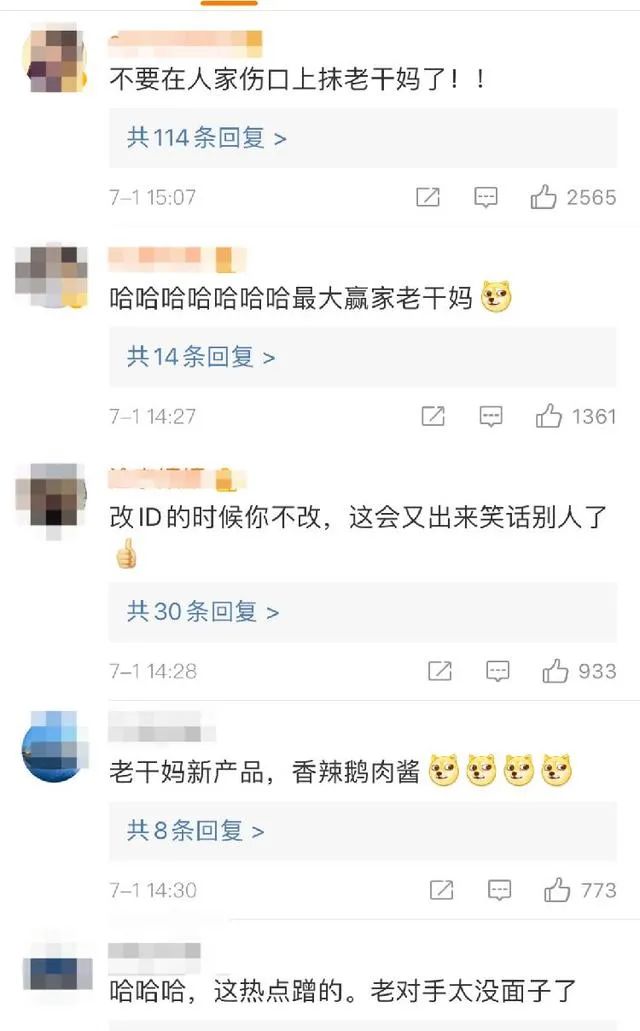The width and height of the screenshot is (640, 1031).
Task: Reply to the 7-1 14:27 comment
Action: (x=491, y=416)
